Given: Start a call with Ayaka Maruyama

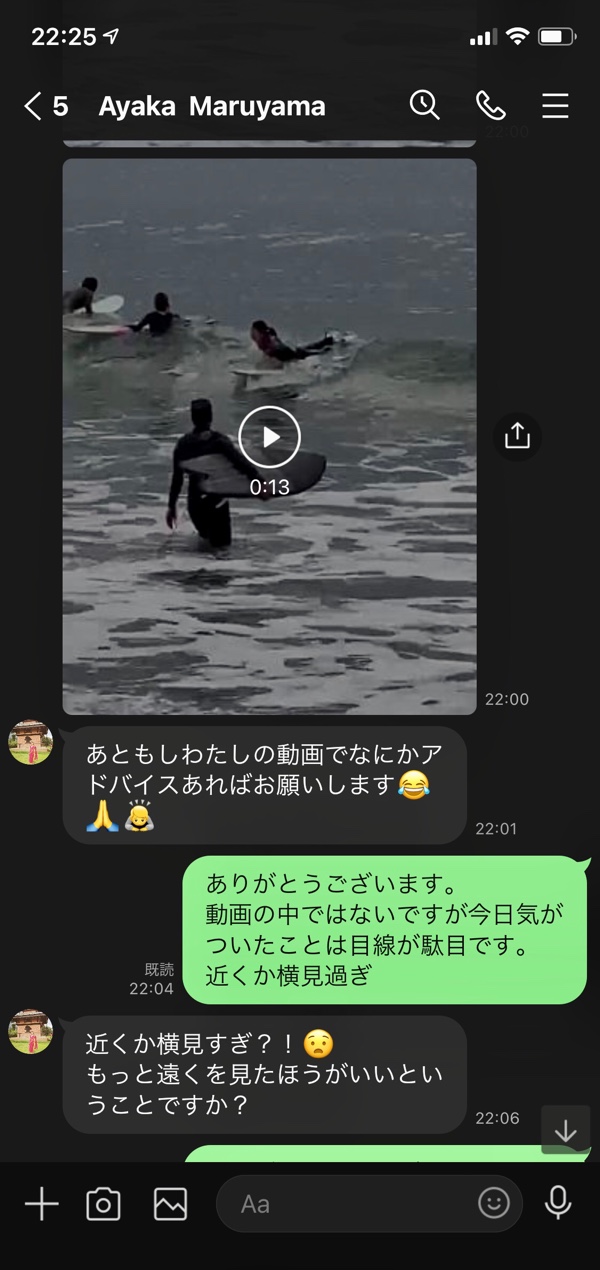Looking at the screenshot, I should click(x=490, y=105).
